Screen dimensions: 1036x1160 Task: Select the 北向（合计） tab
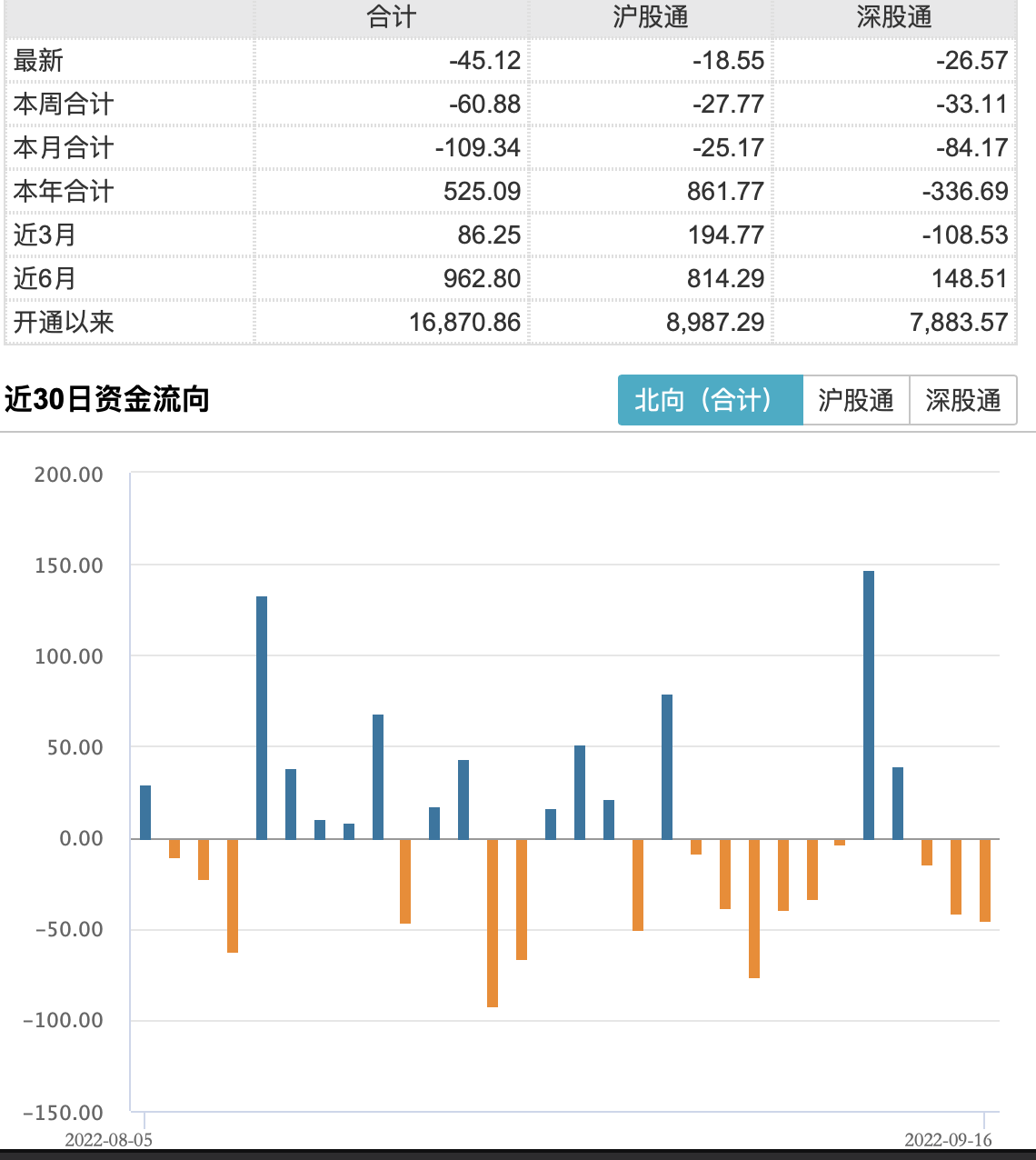coord(711,400)
